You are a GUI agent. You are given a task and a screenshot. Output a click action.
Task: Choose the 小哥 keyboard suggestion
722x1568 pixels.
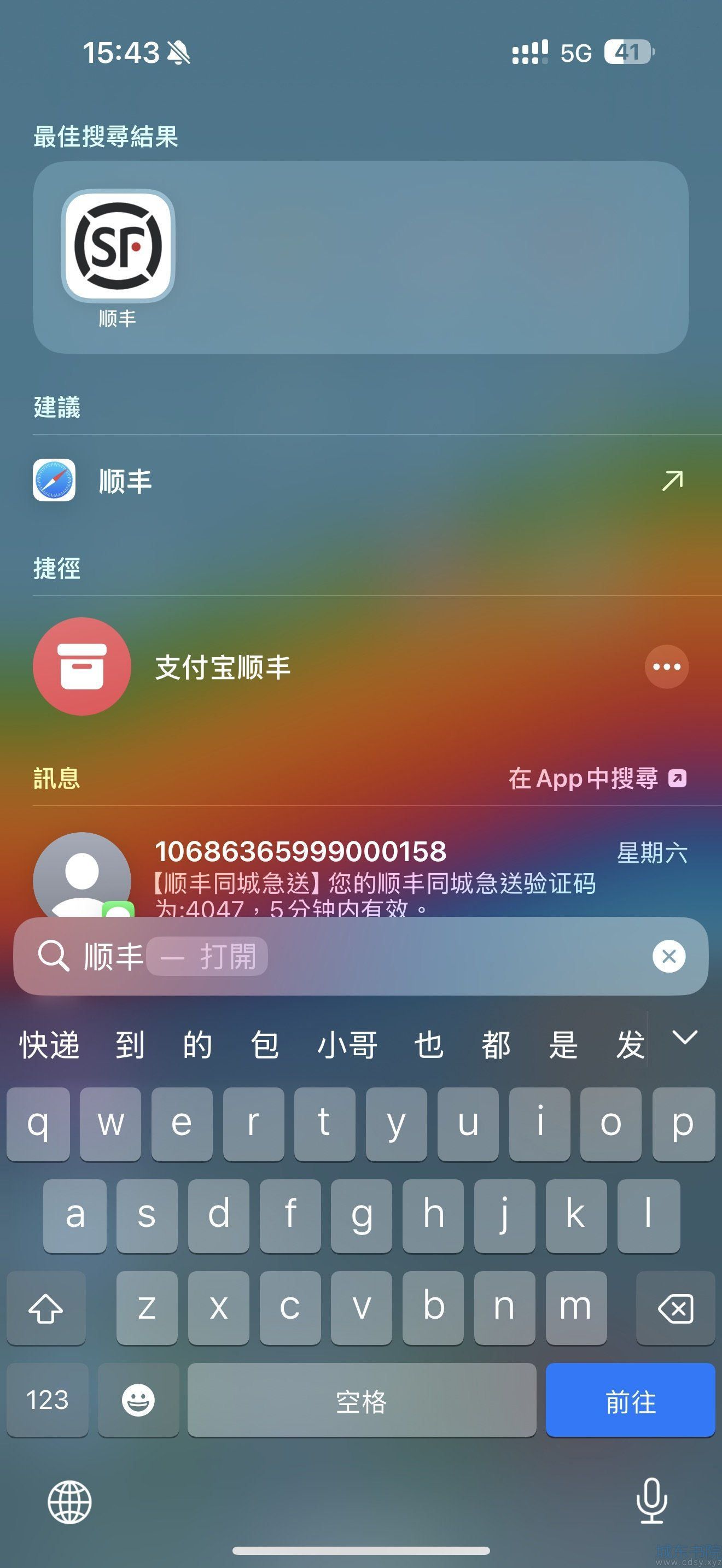[x=347, y=1046]
